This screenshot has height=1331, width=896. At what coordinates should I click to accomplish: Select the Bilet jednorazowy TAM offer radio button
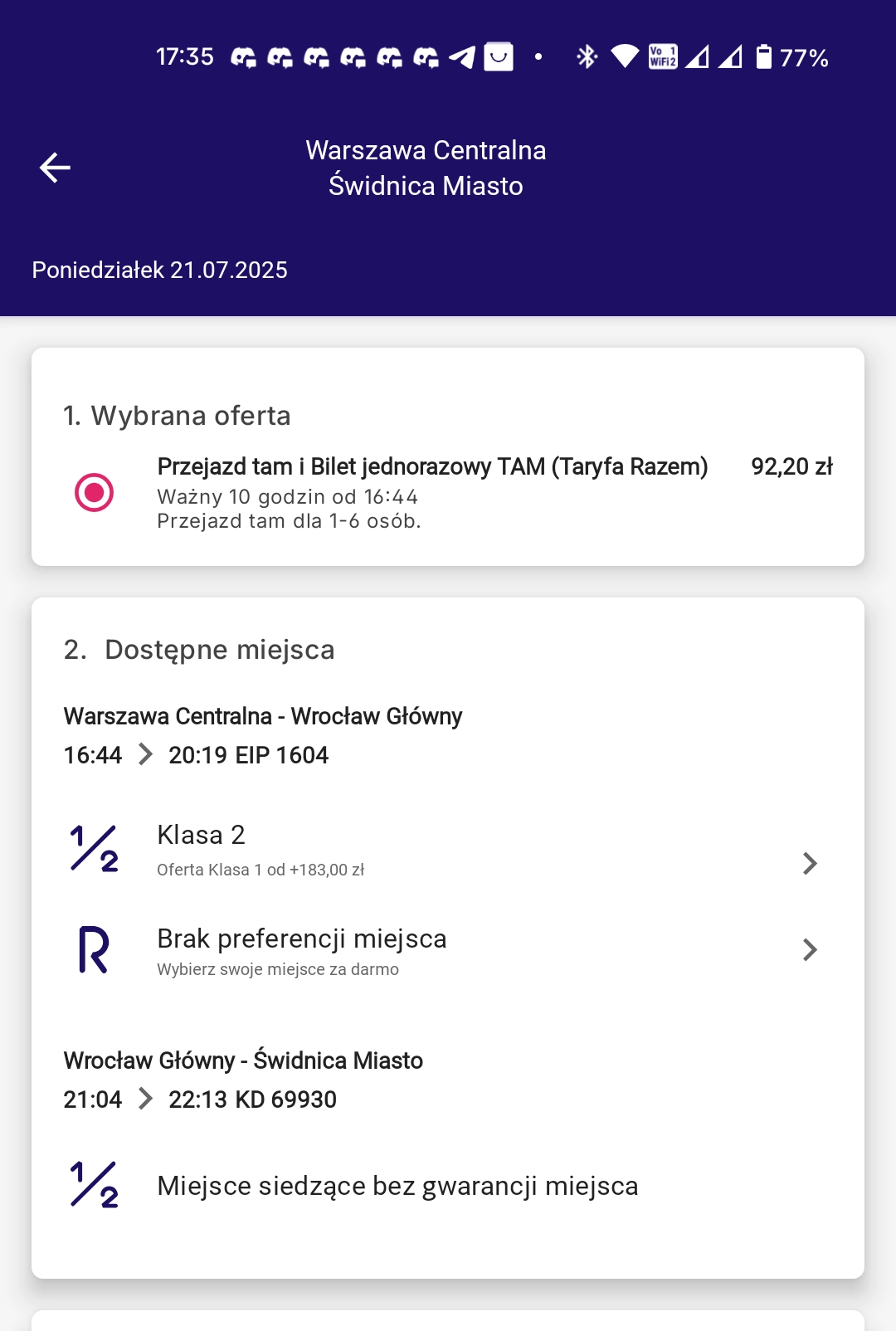click(x=95, y=492)
